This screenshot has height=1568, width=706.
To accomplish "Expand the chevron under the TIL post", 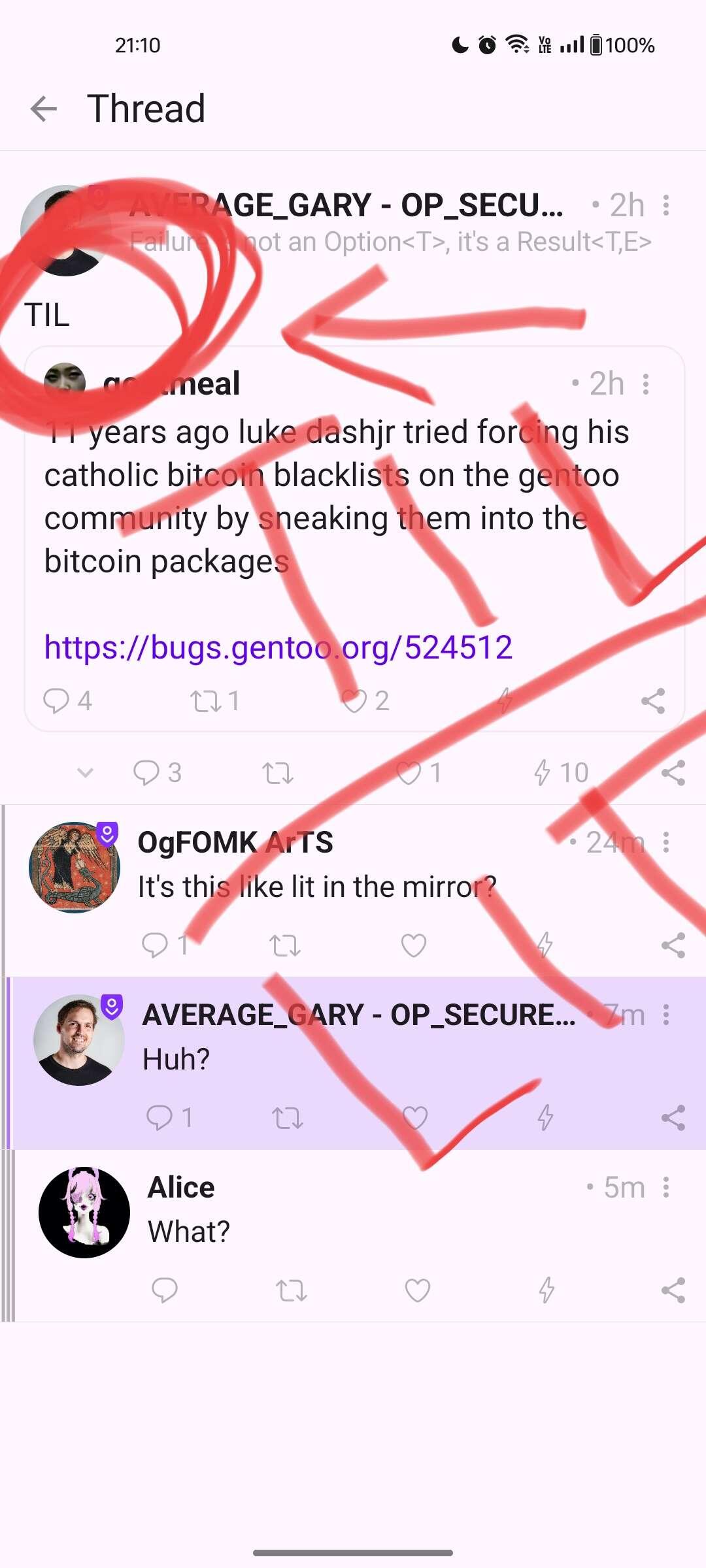I will (85, 773).
